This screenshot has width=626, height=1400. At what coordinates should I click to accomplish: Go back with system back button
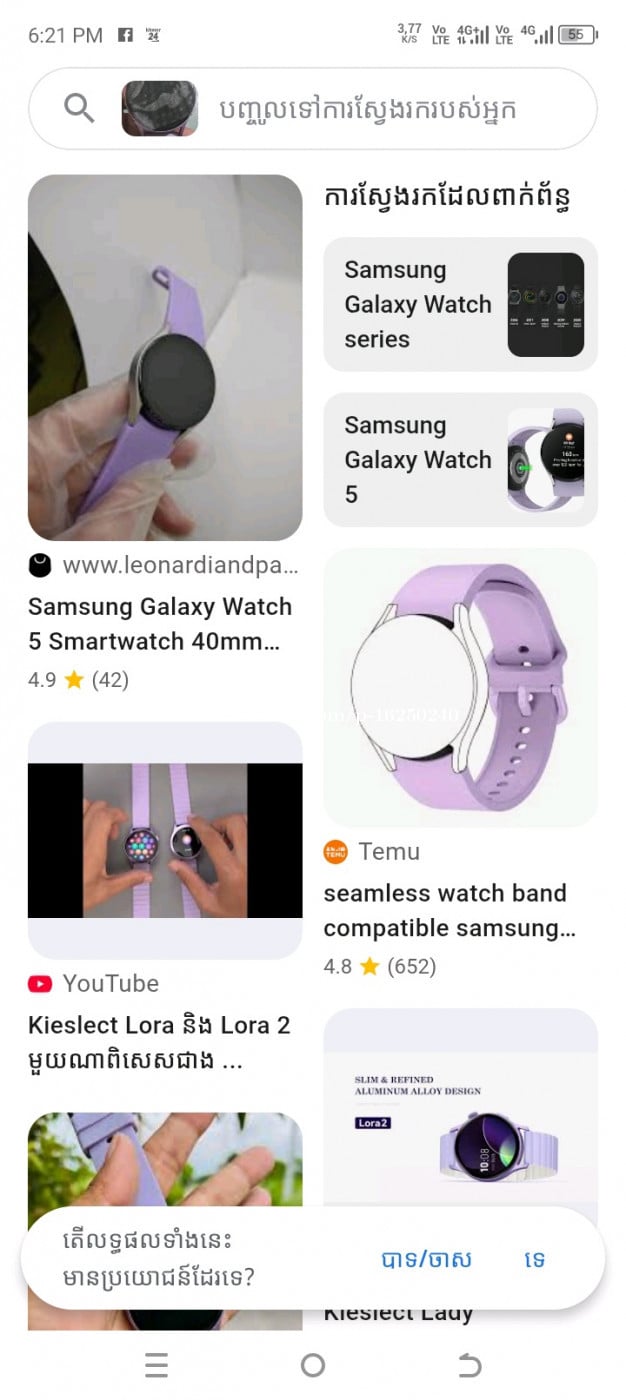point(469,1365)
